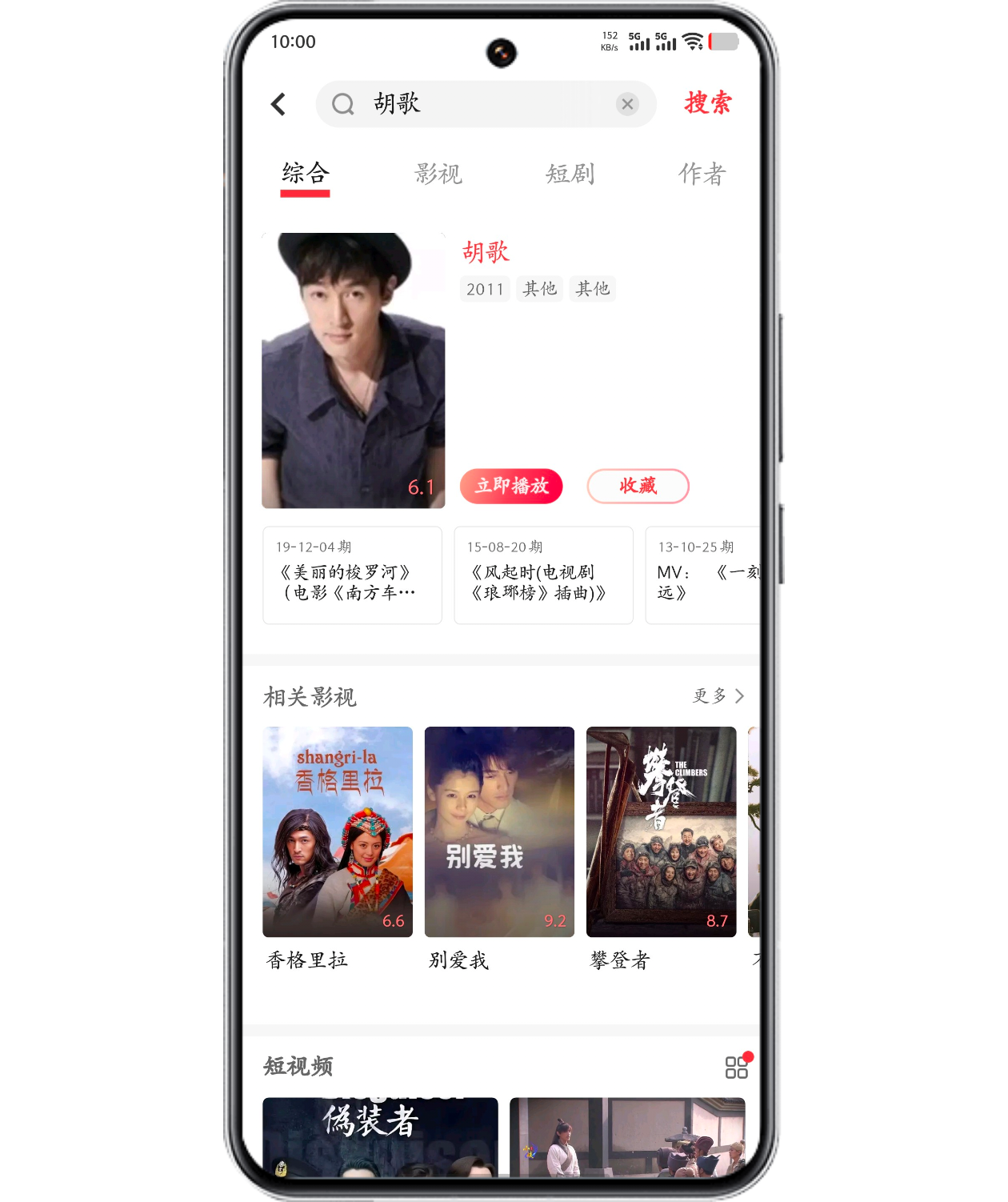Image resolution: width=1008 pixels, height=1202 pixels.
Task: Open the 19-12-04 episode card
Action: click(352, 575)
